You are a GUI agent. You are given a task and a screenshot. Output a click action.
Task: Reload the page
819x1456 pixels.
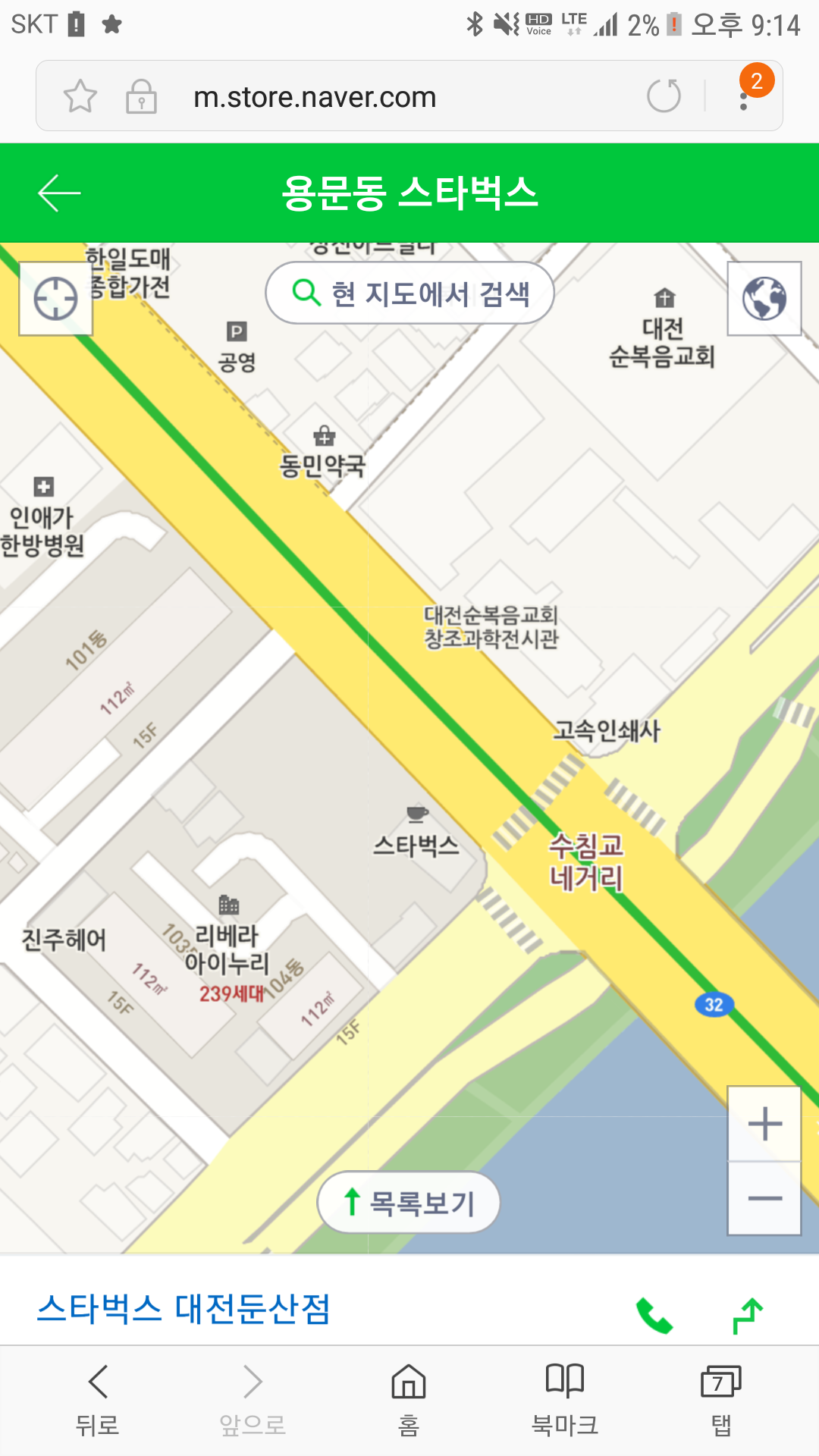pos(664,96)
